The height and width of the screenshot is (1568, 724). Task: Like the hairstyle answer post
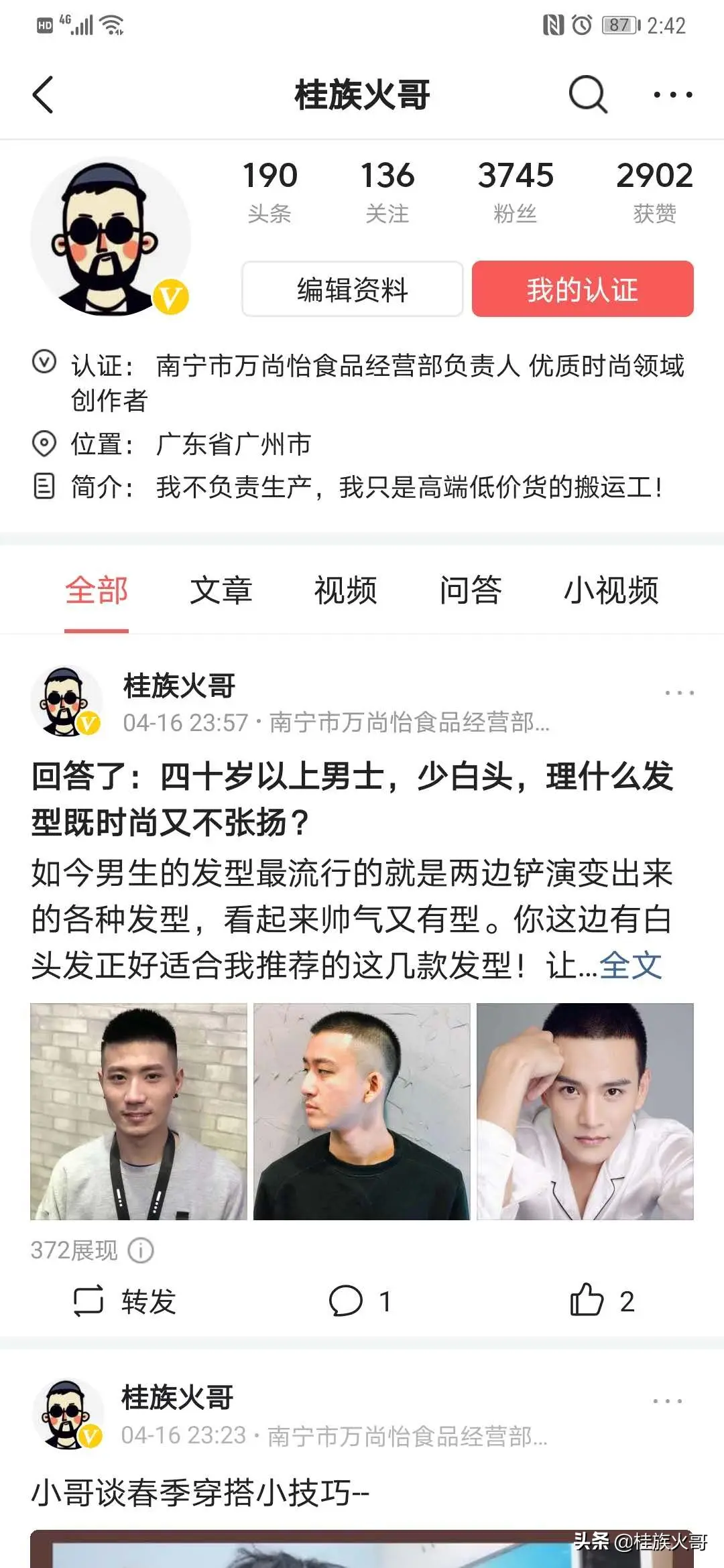coord(601,1301)
